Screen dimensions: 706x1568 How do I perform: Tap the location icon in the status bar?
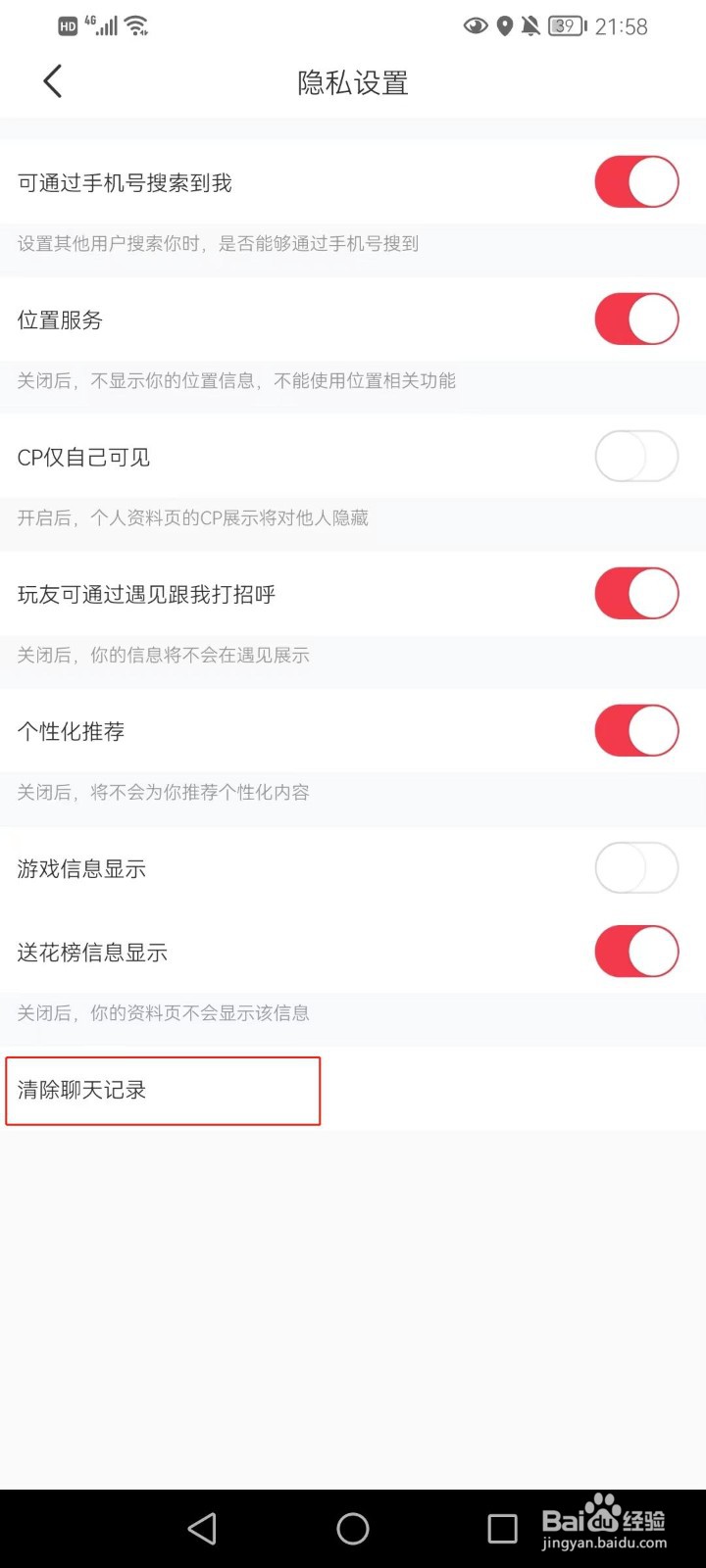pos(504,26)
